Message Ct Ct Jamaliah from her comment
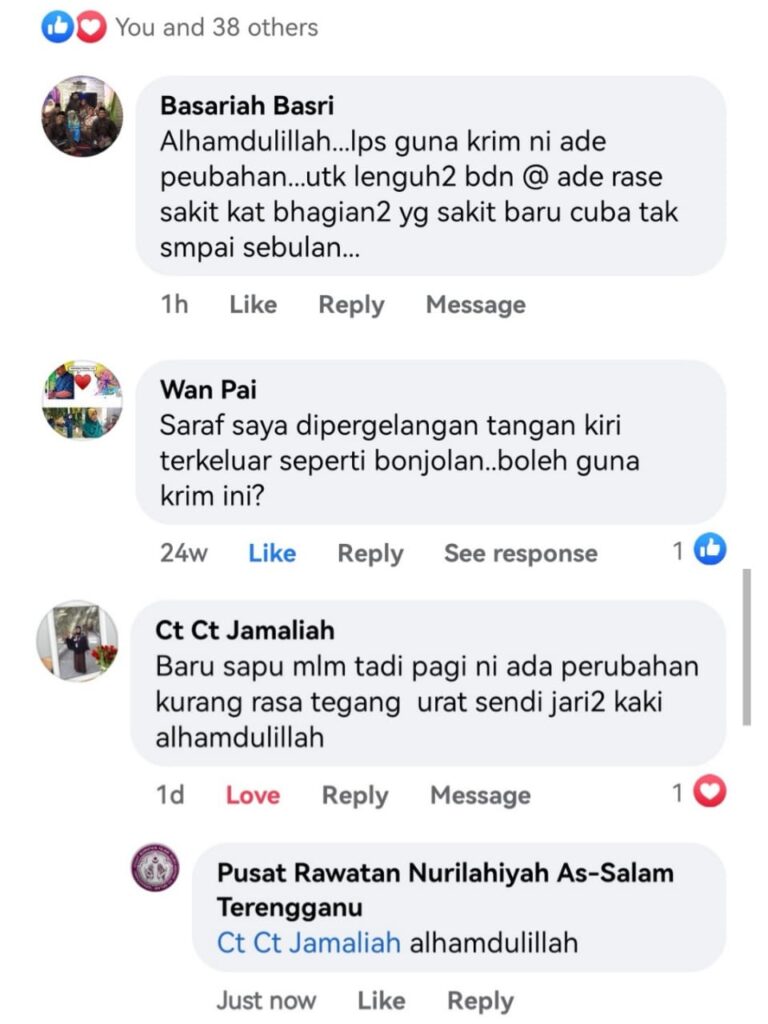This screenshot has height=1024, width=768. pyautogui.click(x=480, y=795)
